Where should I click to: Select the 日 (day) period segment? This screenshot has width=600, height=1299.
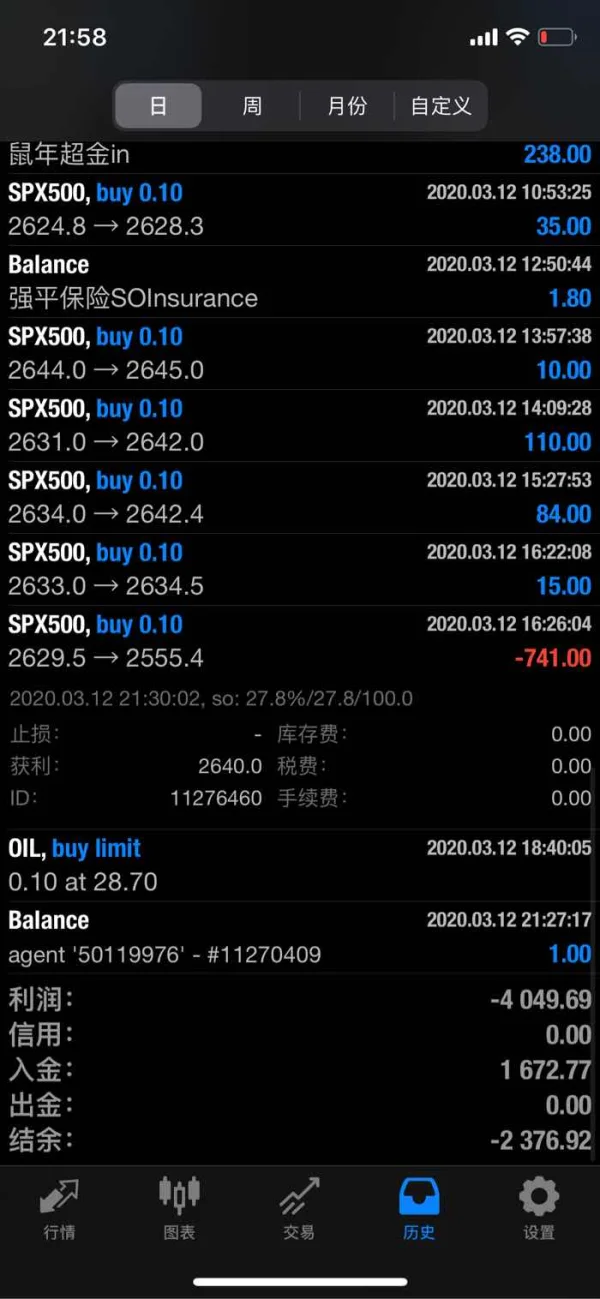coord(158,106)
